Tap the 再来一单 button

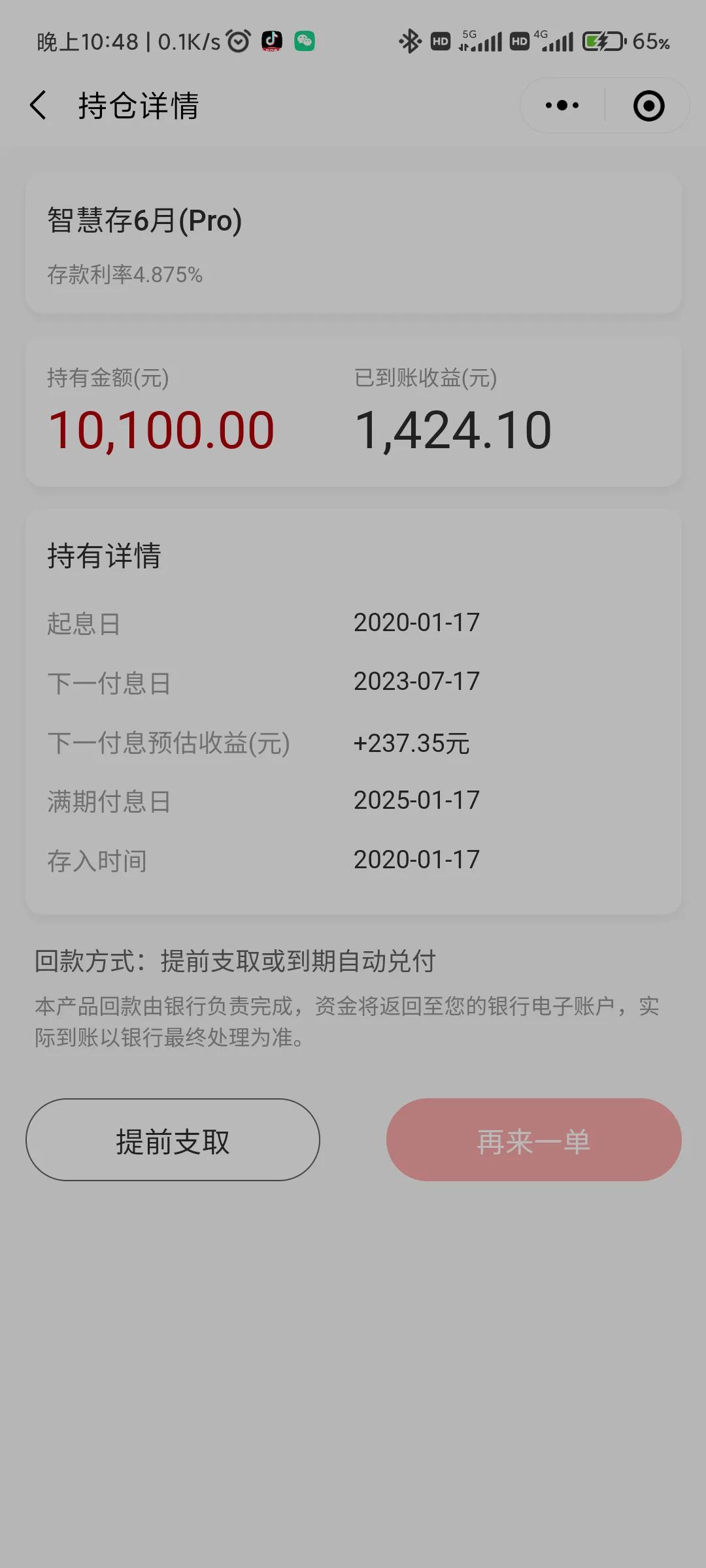(x=533, y=1139)
